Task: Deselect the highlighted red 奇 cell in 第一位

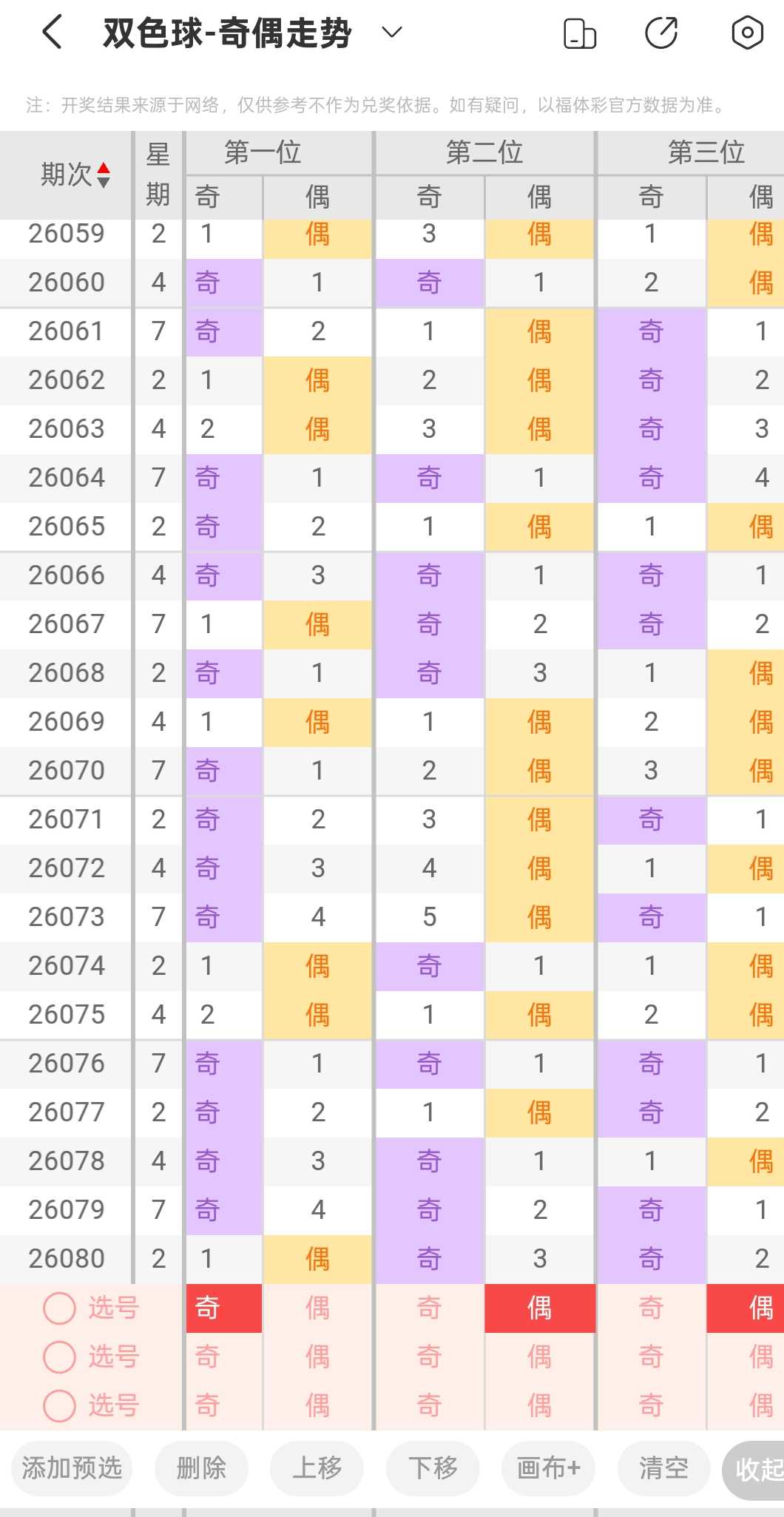Action: [x=224, y=1308]
